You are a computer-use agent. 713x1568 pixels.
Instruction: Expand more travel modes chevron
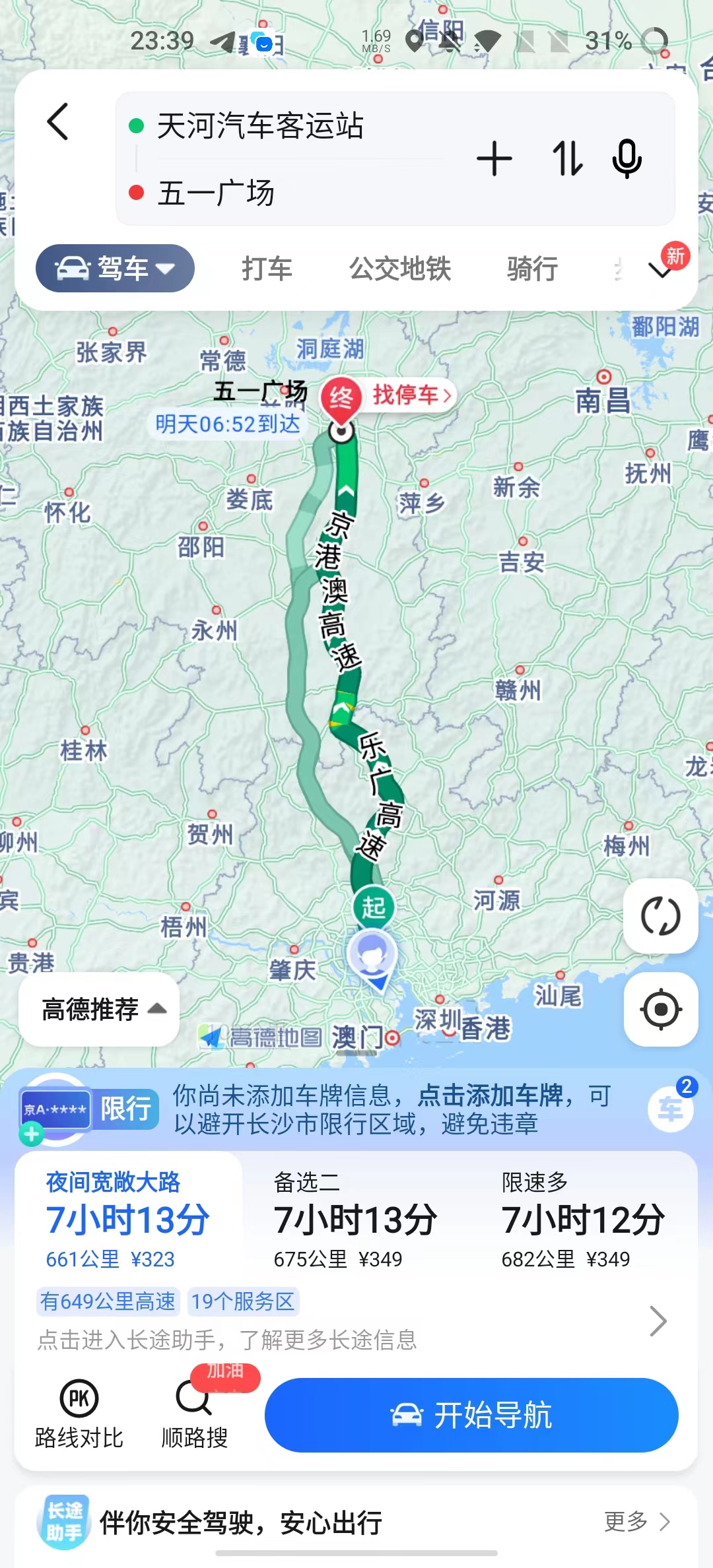tap(661, 269)
